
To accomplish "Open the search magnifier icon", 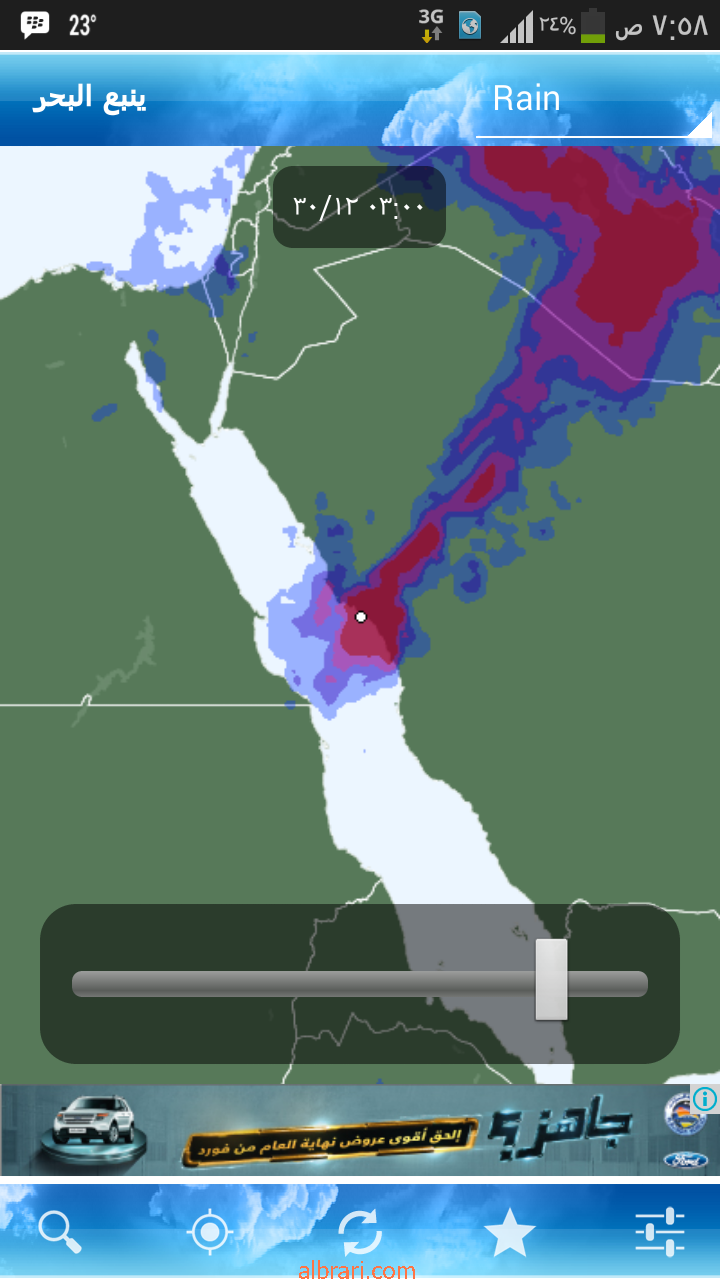I will point(59,1232).
